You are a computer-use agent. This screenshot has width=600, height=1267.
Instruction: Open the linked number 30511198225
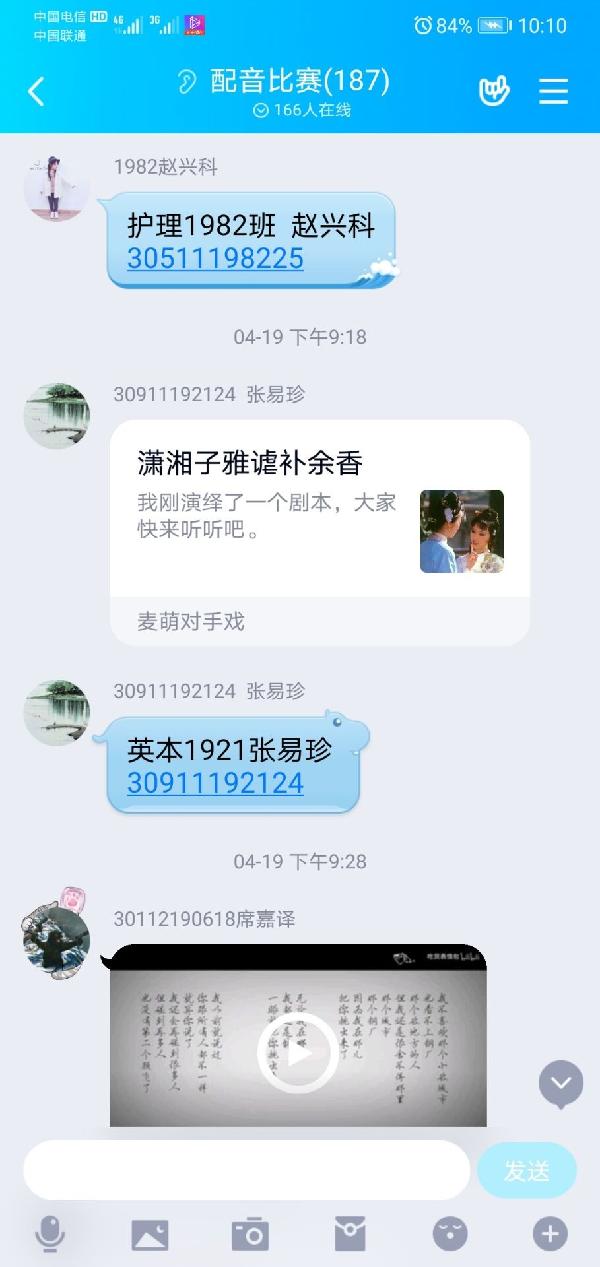tap(215, 258)
